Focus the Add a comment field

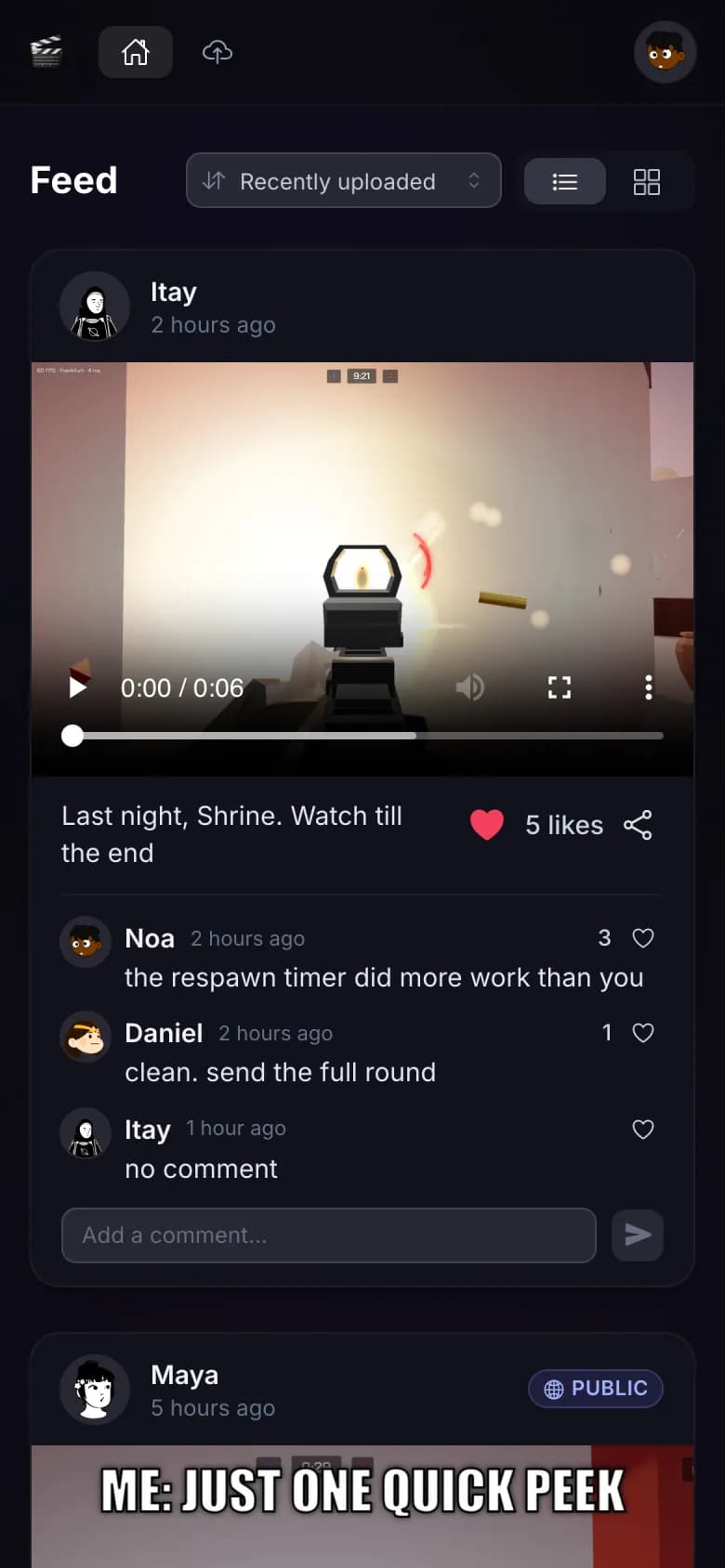click(x=329, y=1235)
